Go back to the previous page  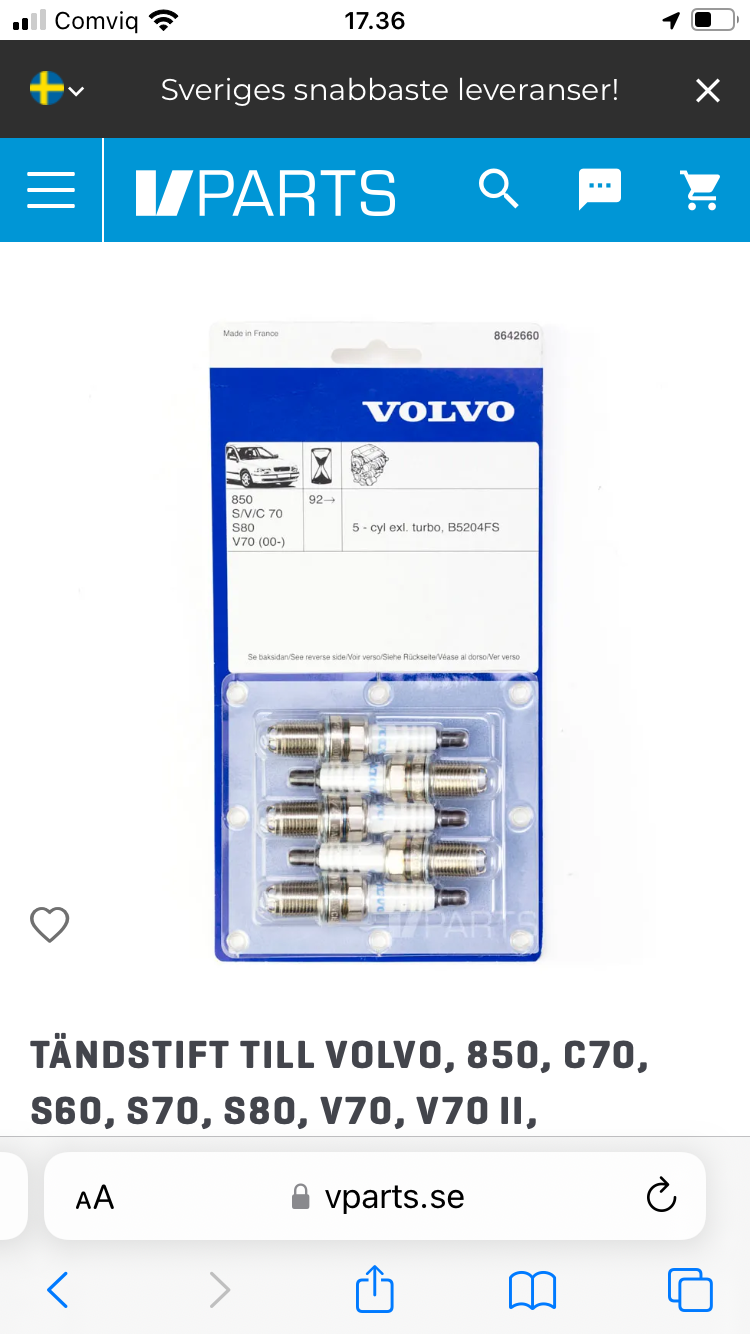point(58,1290)
